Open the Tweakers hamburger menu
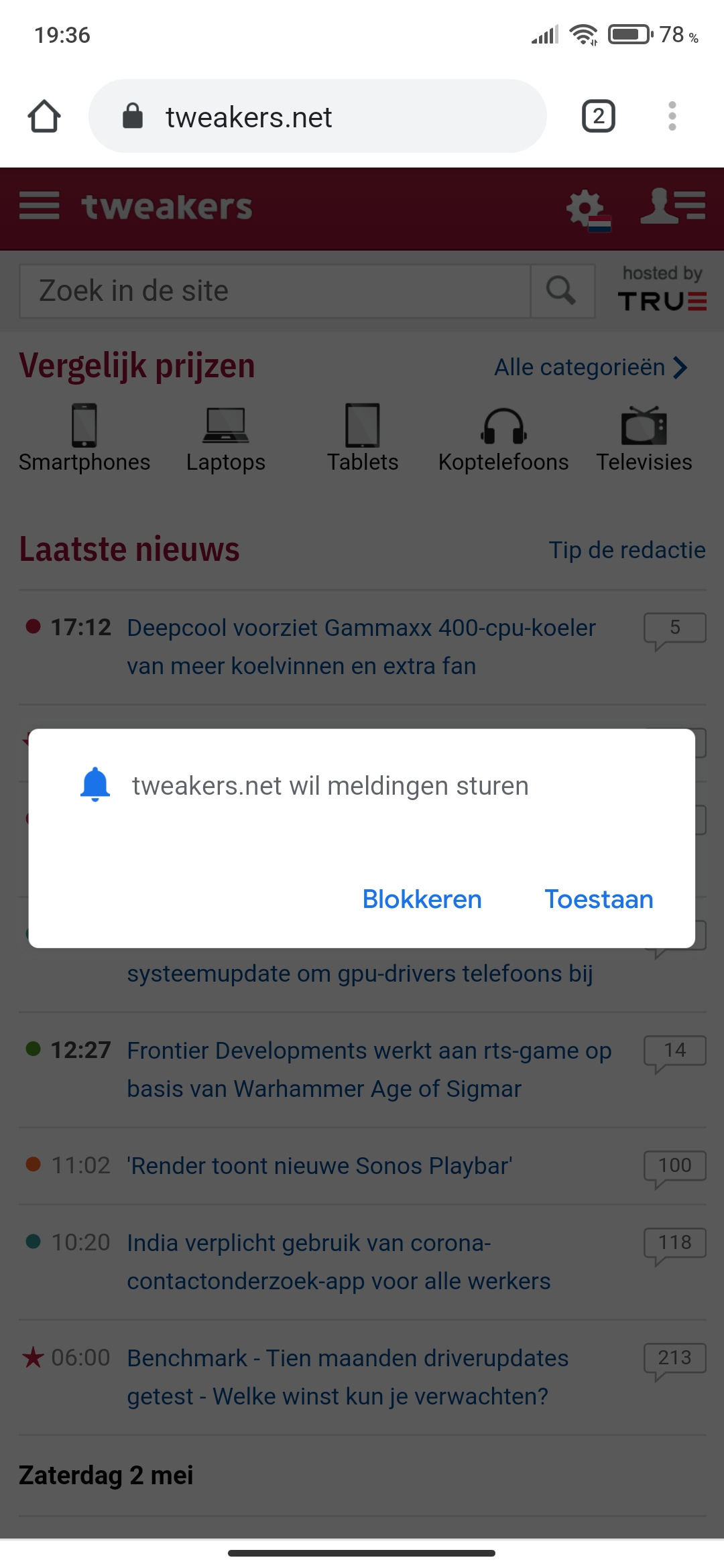Viewport: 724px width, 1568px height. tap(40, 205)
